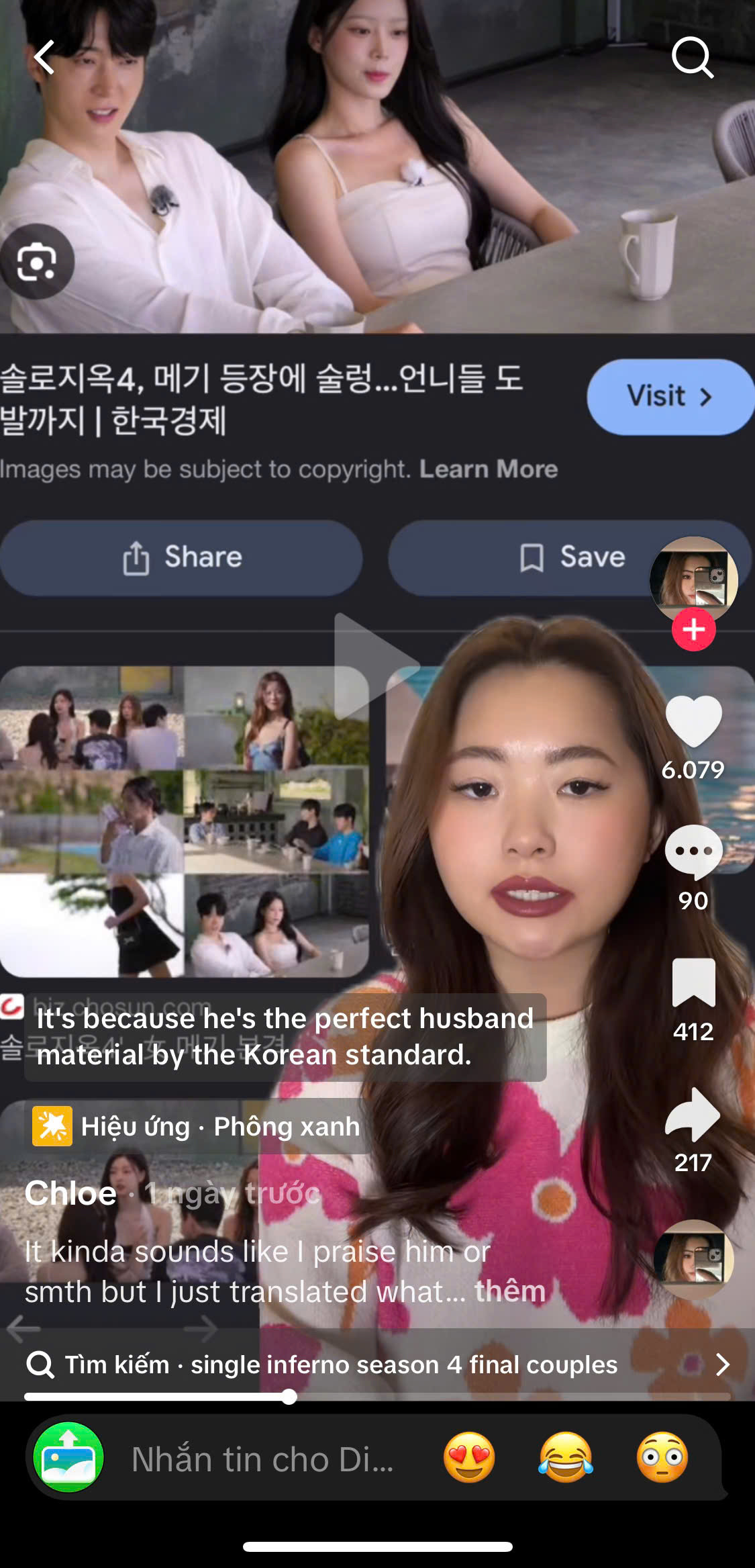Viewport: 755px width, 1568px height.
Task: Like this video with the heart
Action: (x=693, y=722)
